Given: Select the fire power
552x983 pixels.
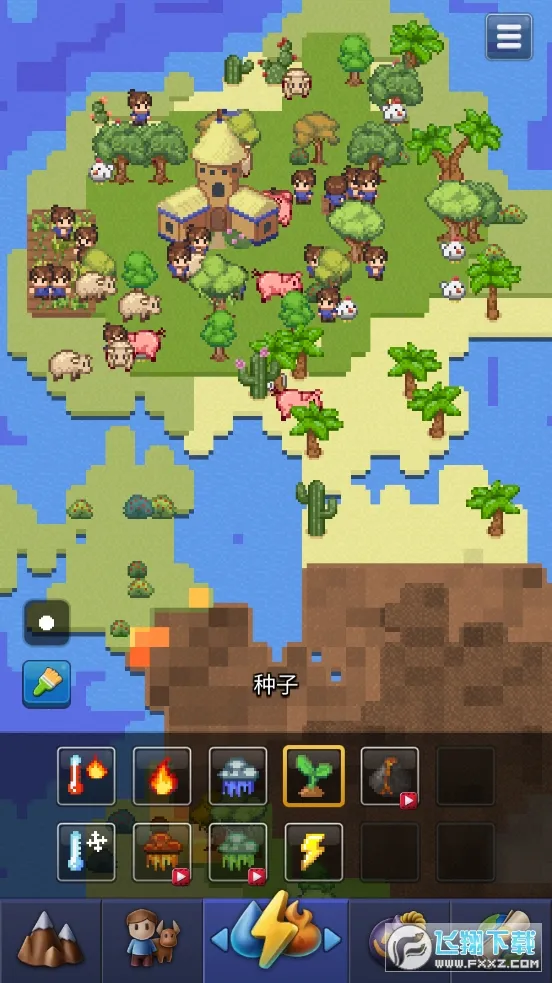Looking at the screenshot, I should [x=162, y=775].
